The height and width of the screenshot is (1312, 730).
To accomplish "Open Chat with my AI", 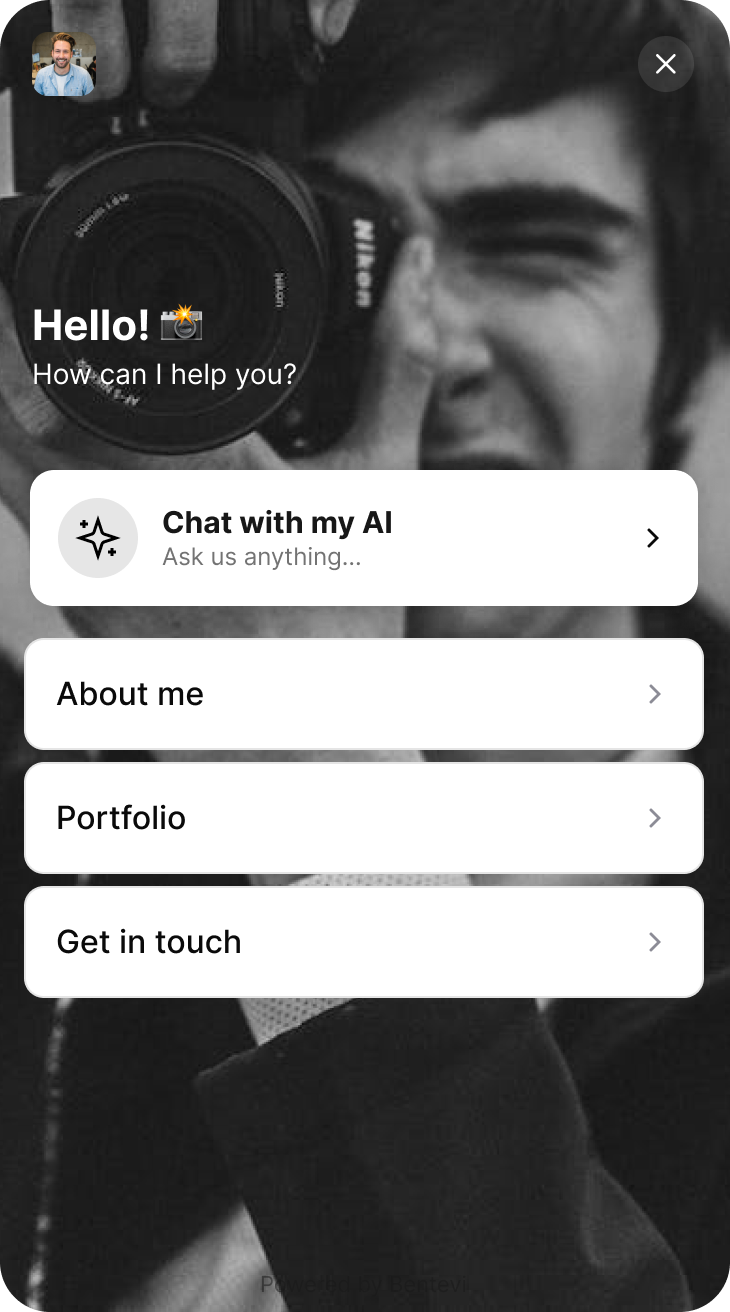I will pyautogui.click(x=364, y=538).
